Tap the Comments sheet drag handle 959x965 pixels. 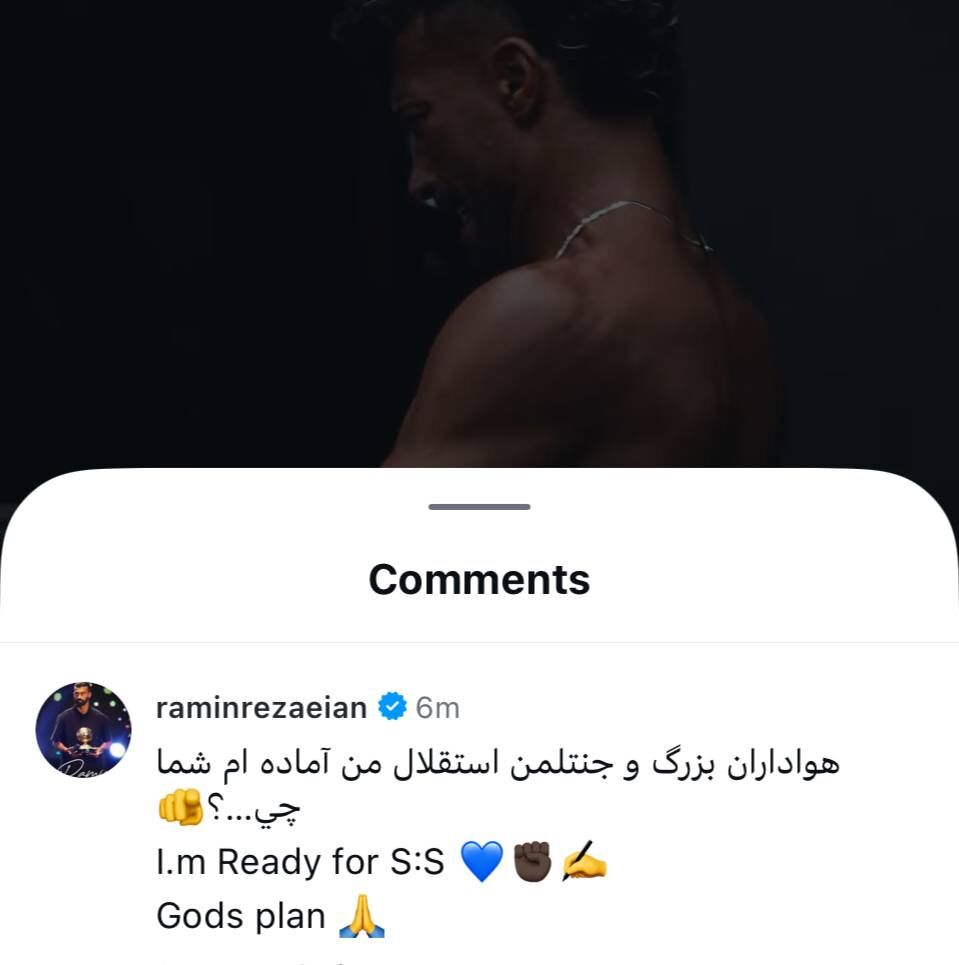point(479,507)
